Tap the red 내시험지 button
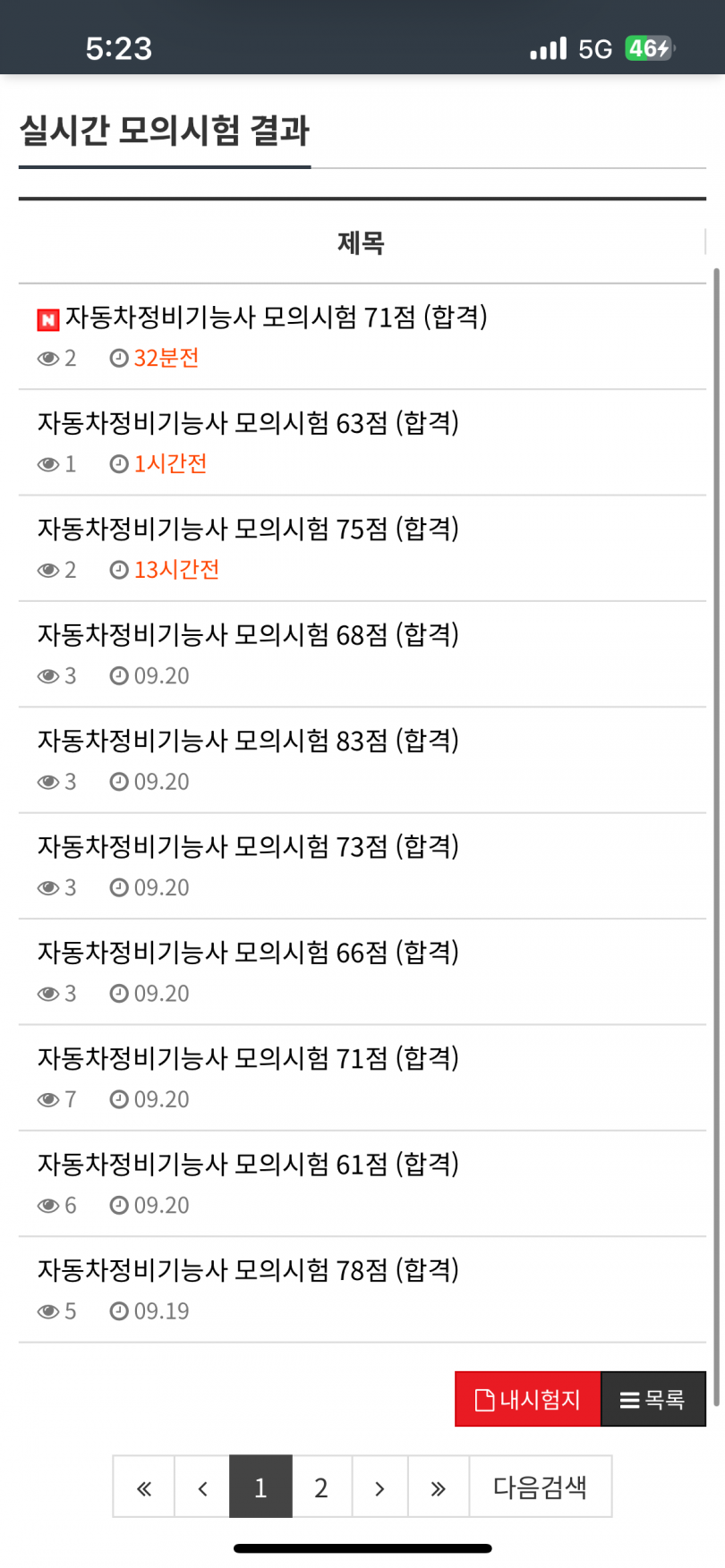Image resolution: width=725 pixels, height=1568 pixels. 528,1399
